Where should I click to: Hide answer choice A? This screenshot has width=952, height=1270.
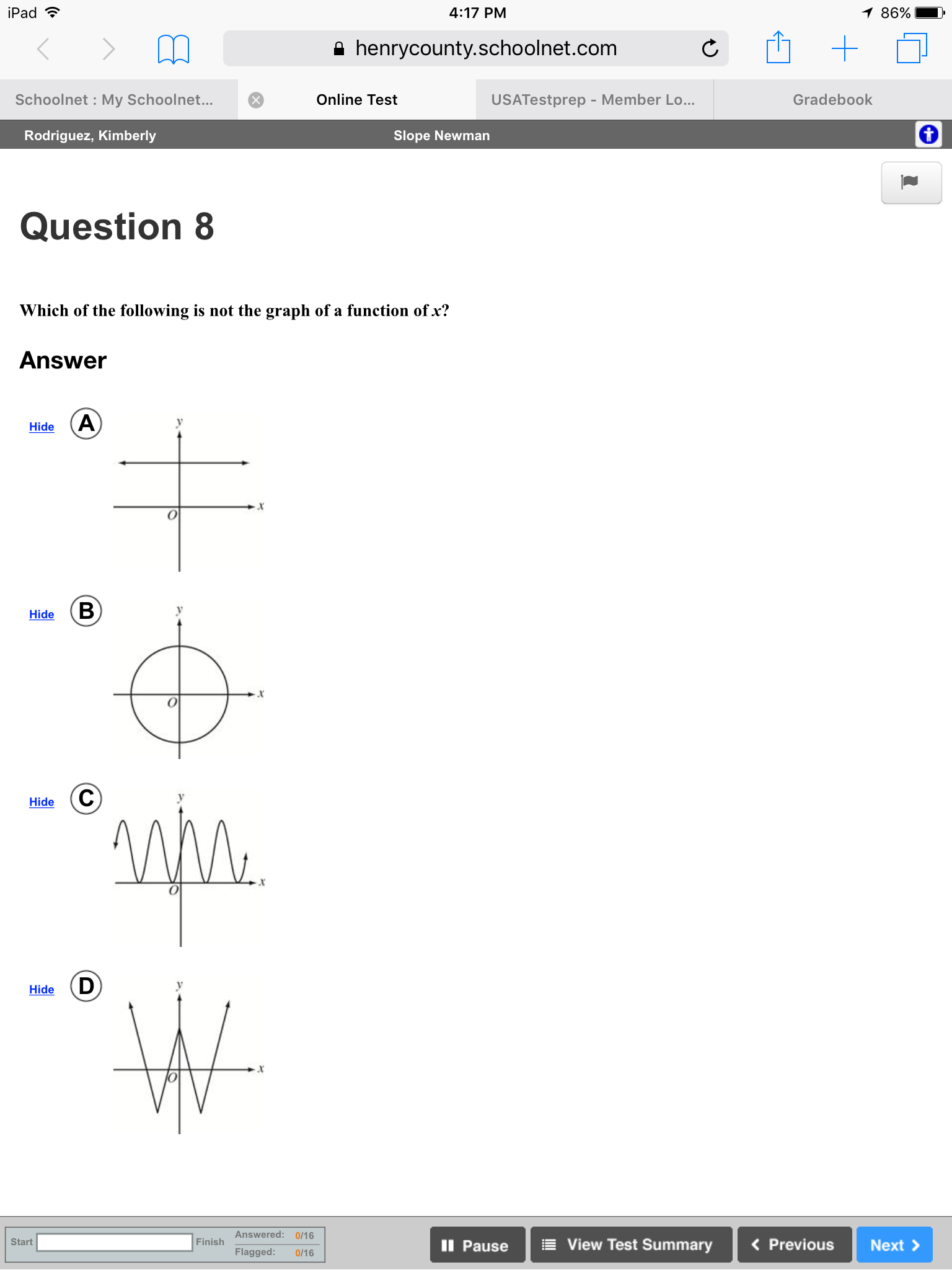pos(42,427)
